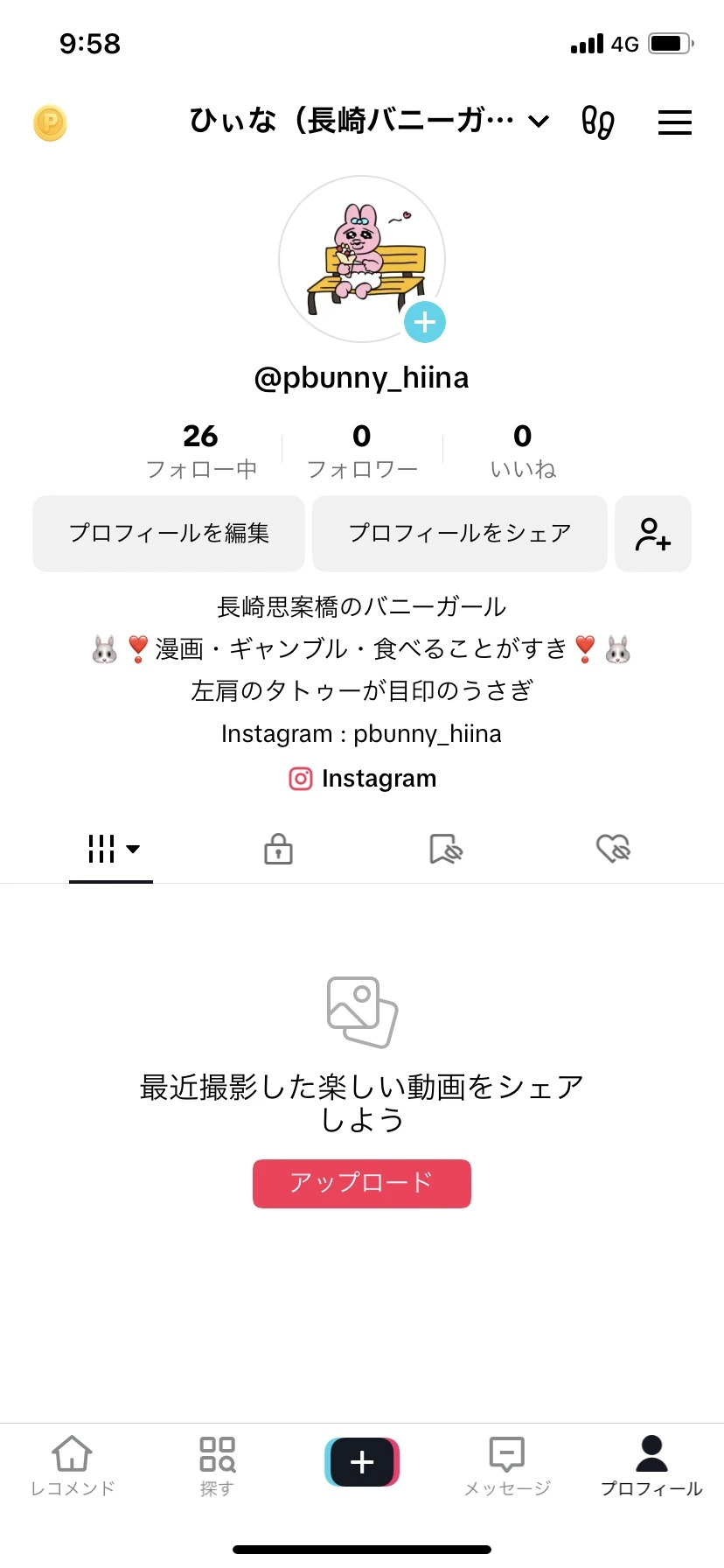The width and height of the screenshot is (724, 1568).
Task: Share profile via プロフィールをシェア
Action: (460, 533)
